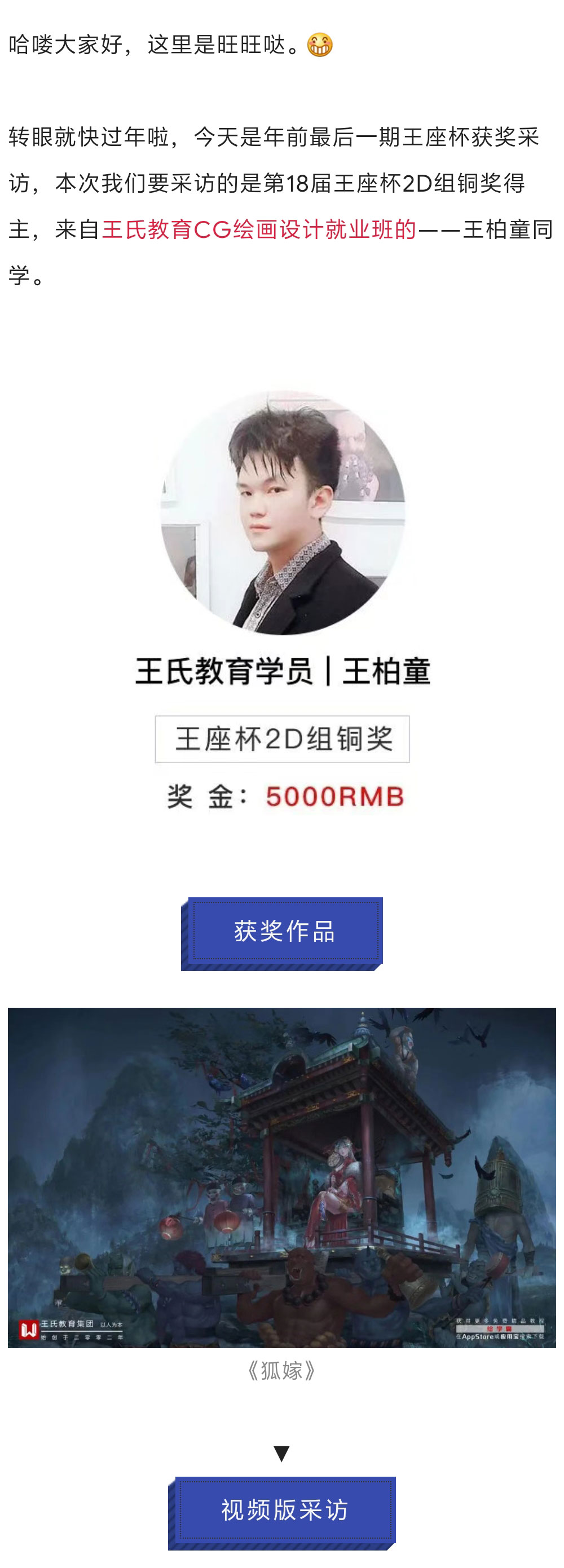The image size is (564, 1568).
Task: View the 《狐嫁》 artwork image full size
Action: tap(281, 1177)
